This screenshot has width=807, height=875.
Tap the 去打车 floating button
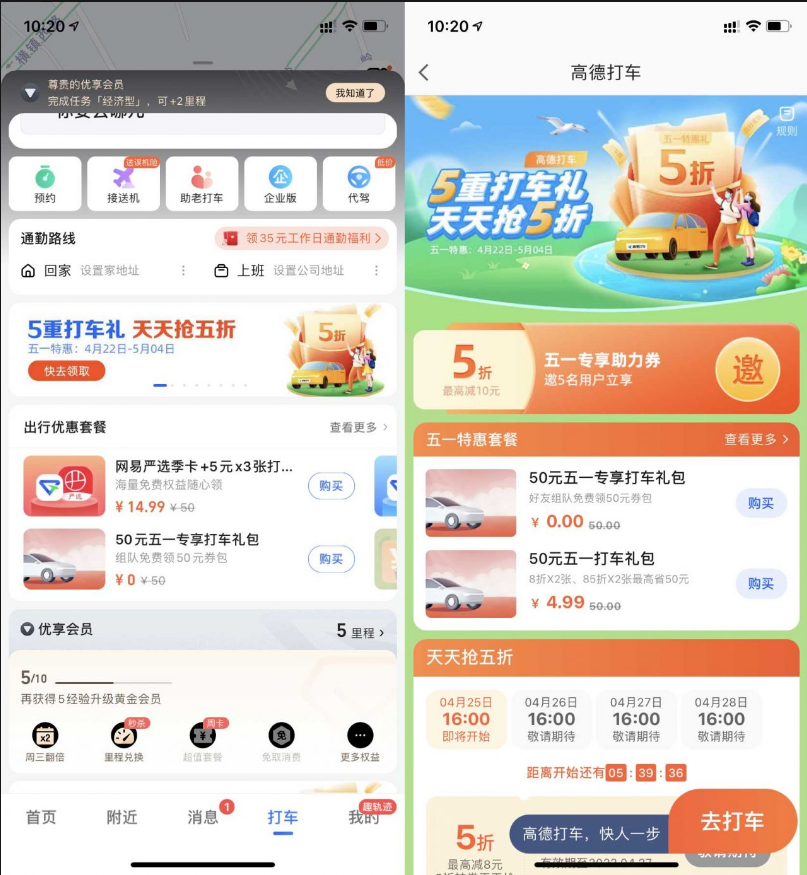732,822
